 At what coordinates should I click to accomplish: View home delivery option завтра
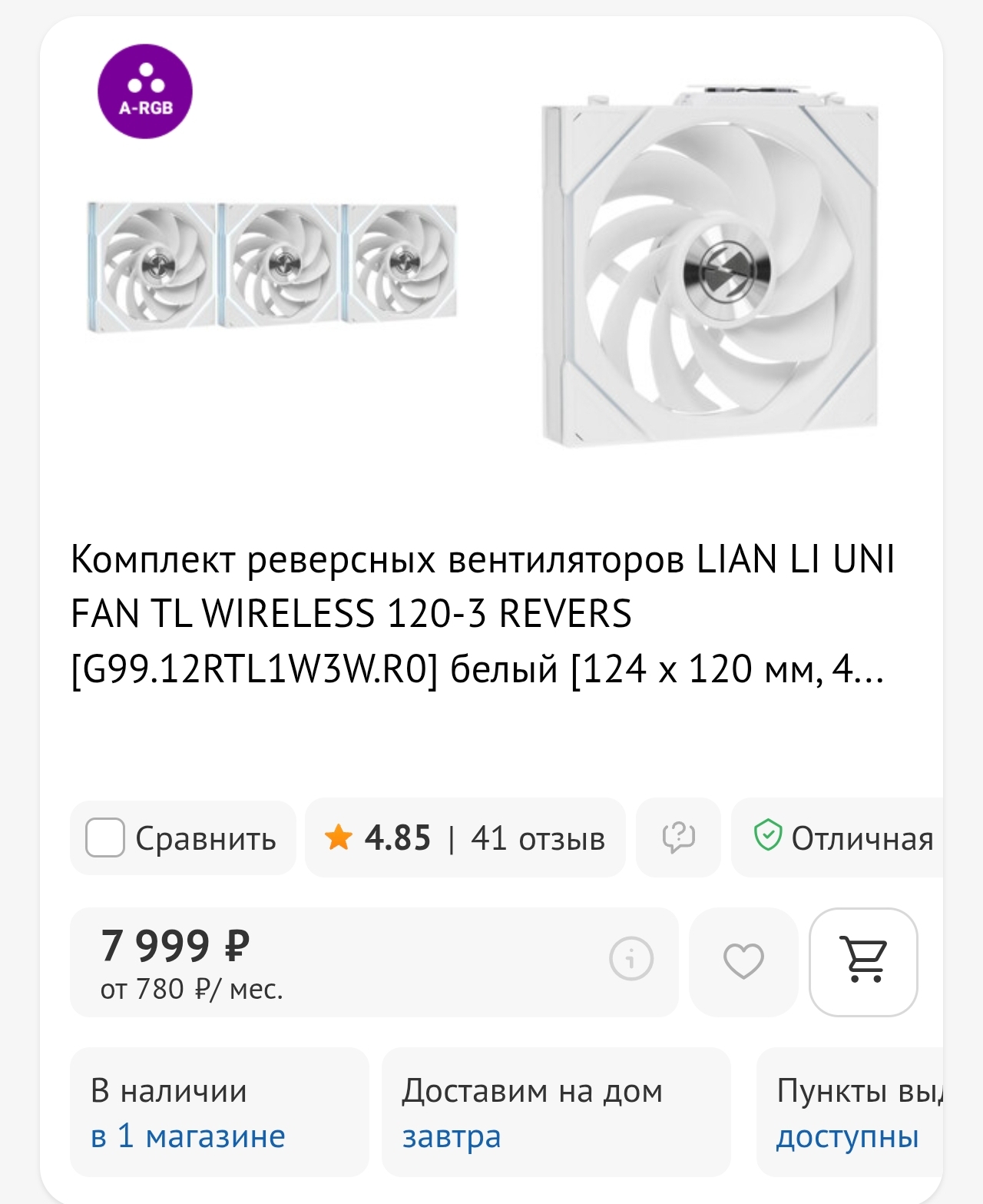tap(451, 1136)
